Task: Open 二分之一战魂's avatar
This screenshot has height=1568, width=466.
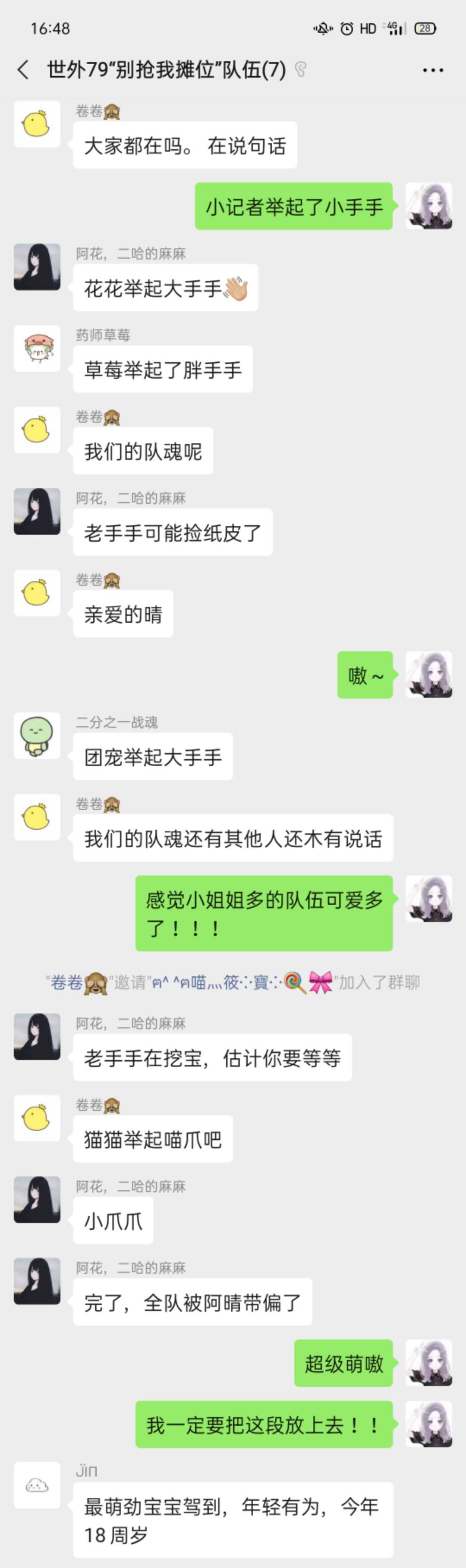Action: [x=37, y=735]
